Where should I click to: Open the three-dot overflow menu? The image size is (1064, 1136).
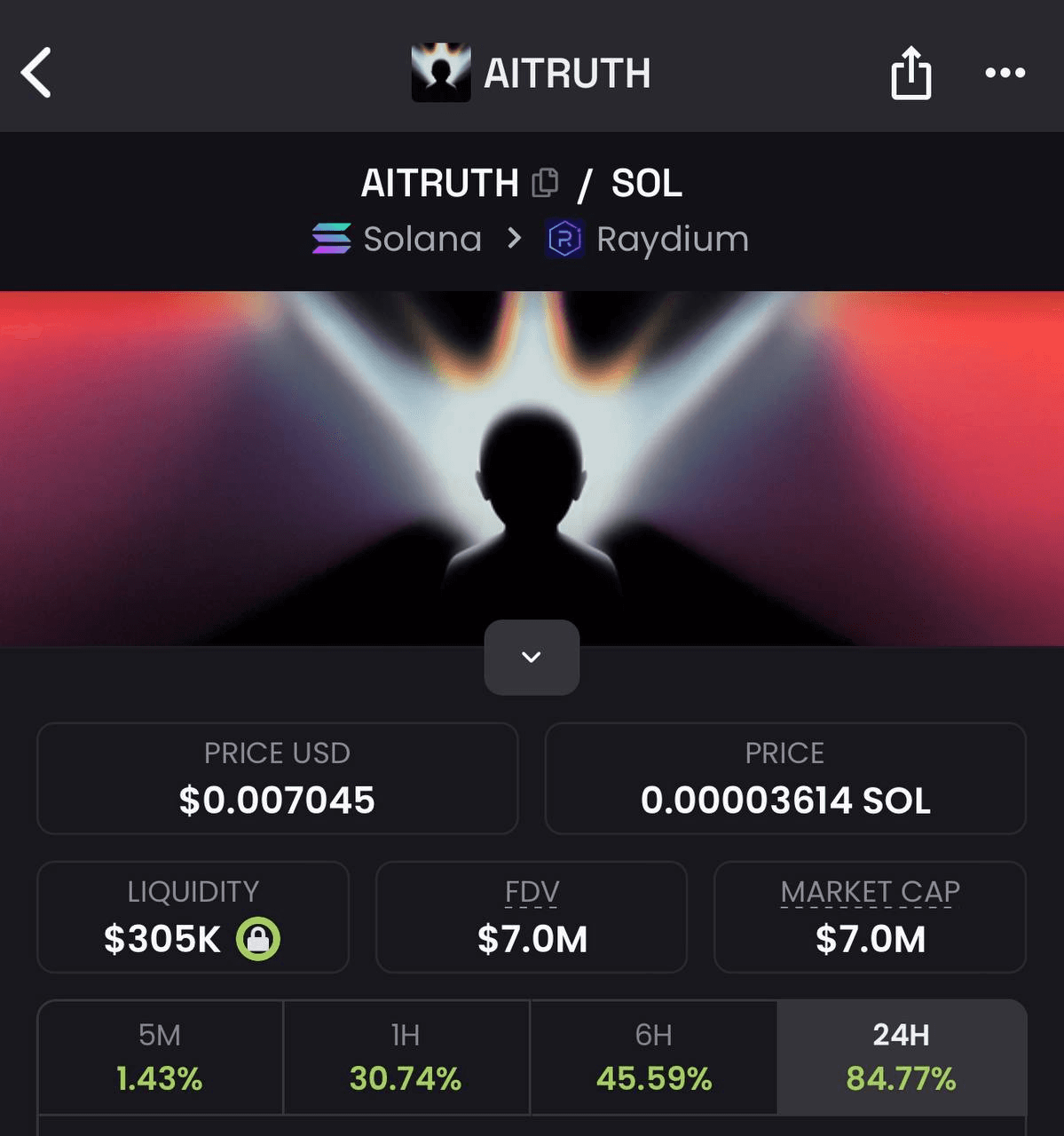click(1005, 73)
